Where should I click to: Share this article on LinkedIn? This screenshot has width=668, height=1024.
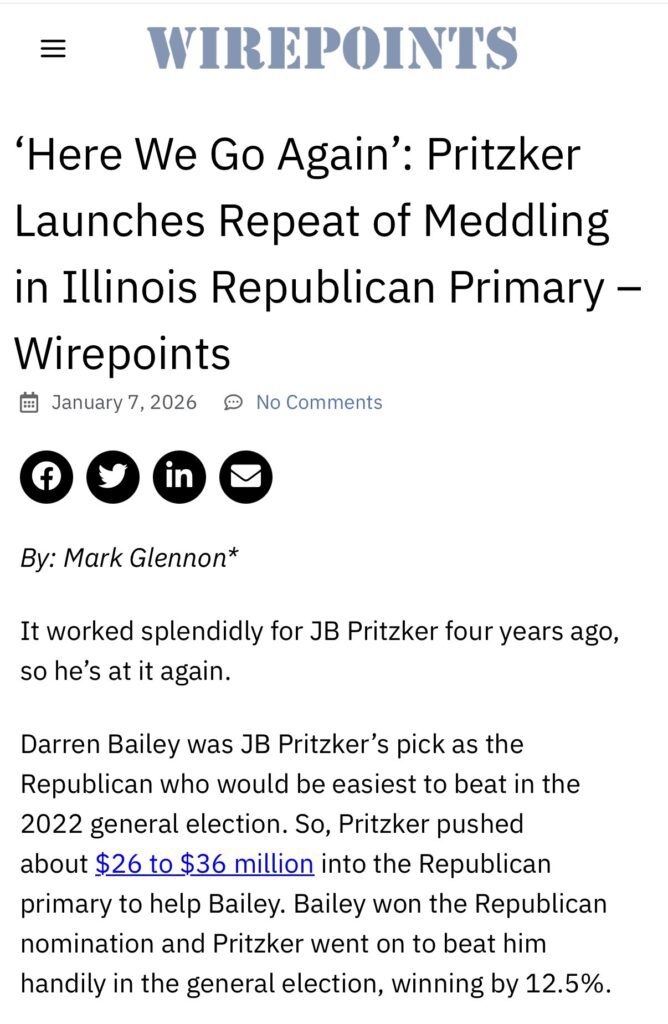(179, 477)
